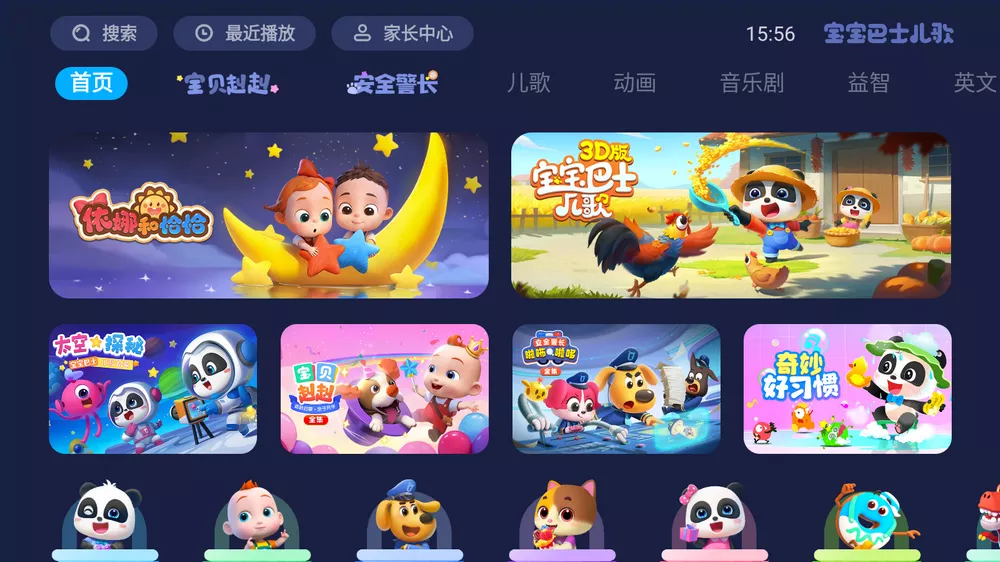Open 最近播放 recent playback
Screen dimensions: 1000x562
tap(244, 33)
